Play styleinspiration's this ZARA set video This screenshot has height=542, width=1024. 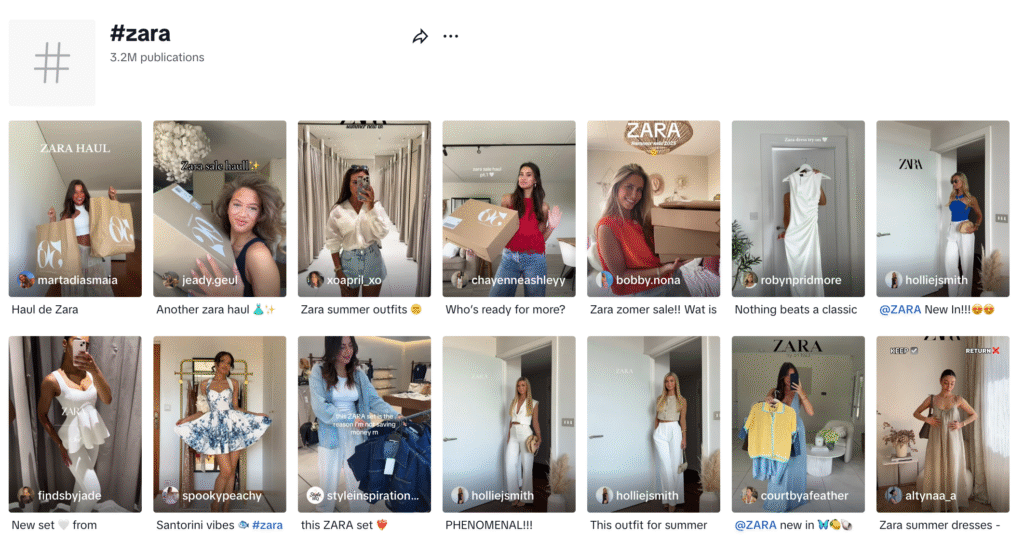pos(364,423)
